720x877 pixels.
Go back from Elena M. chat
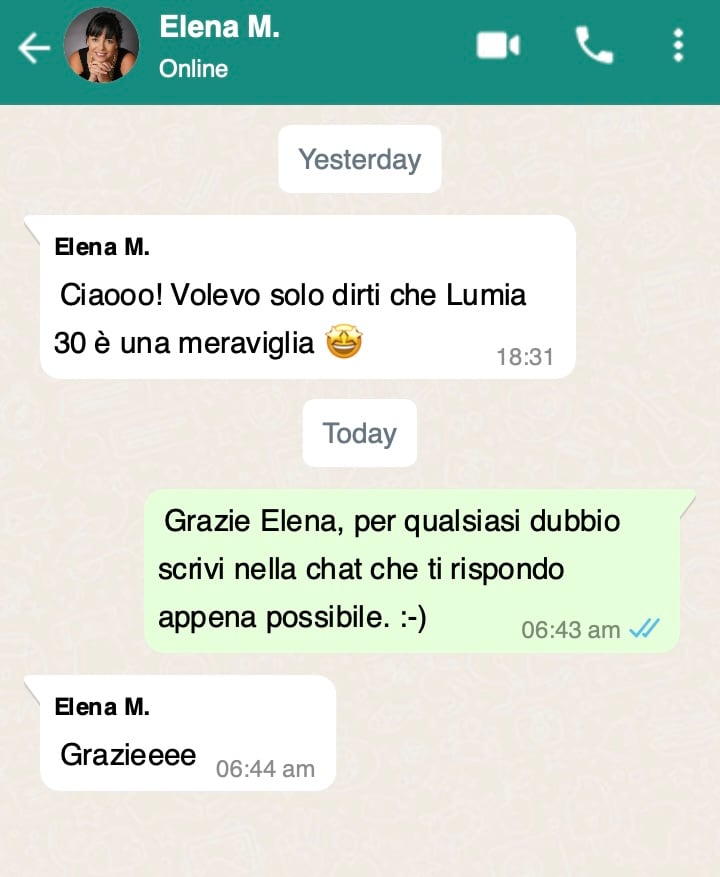click(x=33, y=48)
